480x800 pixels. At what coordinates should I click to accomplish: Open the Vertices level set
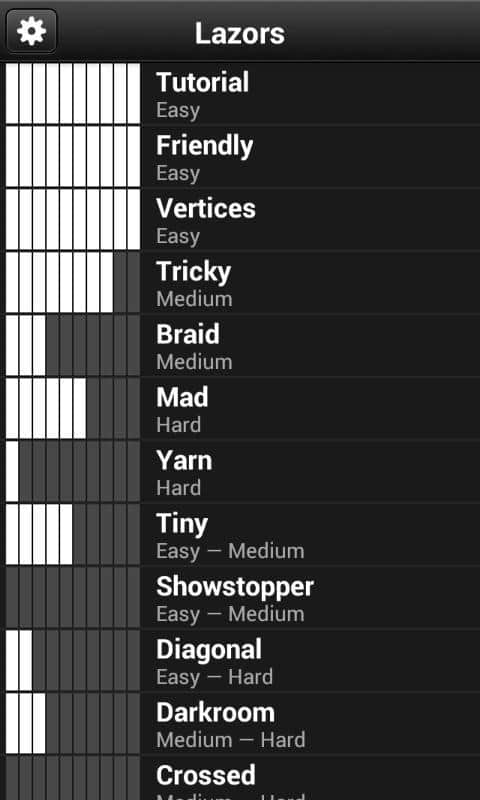click(240, 219)
